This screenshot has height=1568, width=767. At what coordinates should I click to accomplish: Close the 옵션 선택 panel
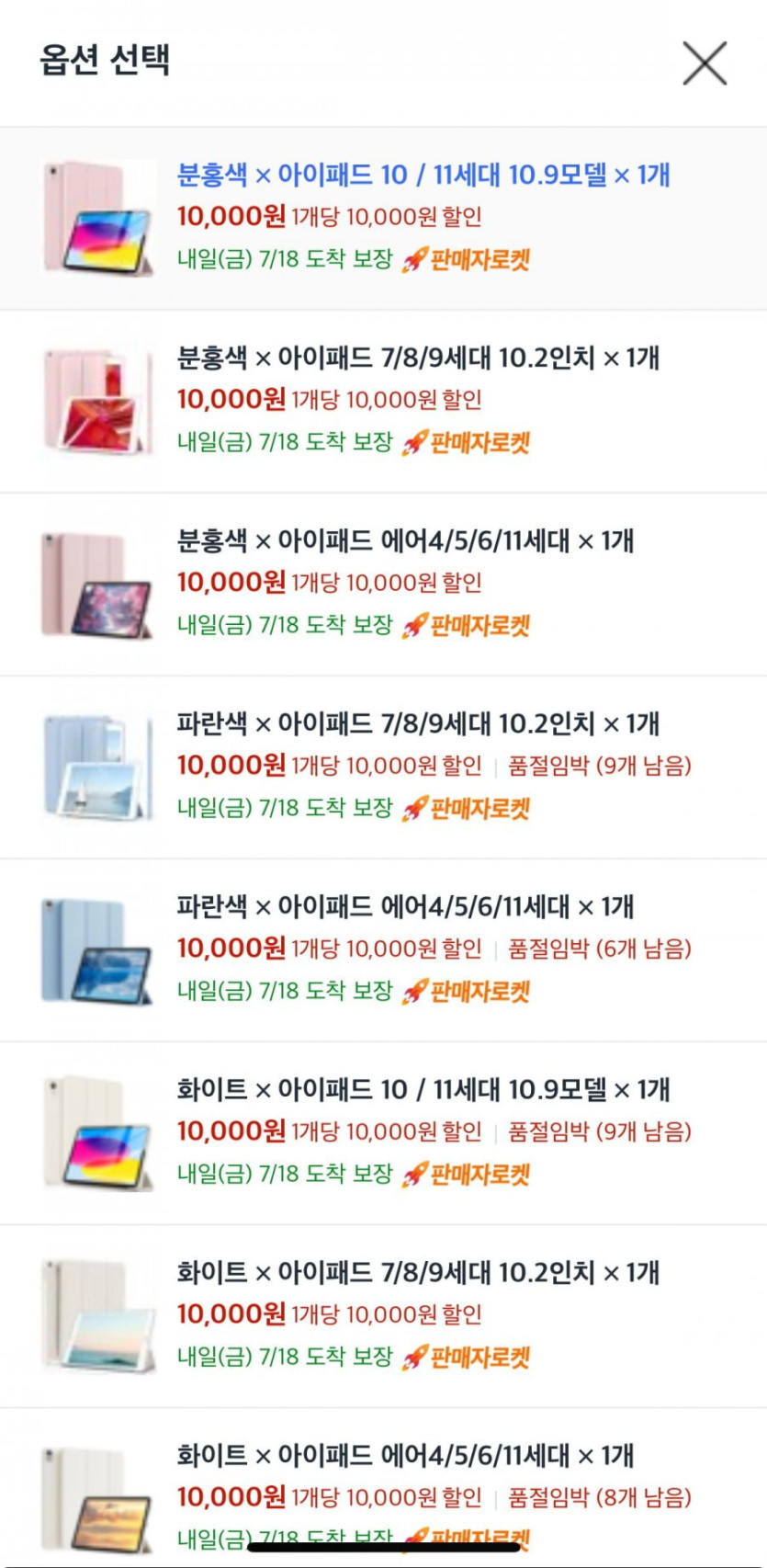pyautogui.click(x=705, y=62)
